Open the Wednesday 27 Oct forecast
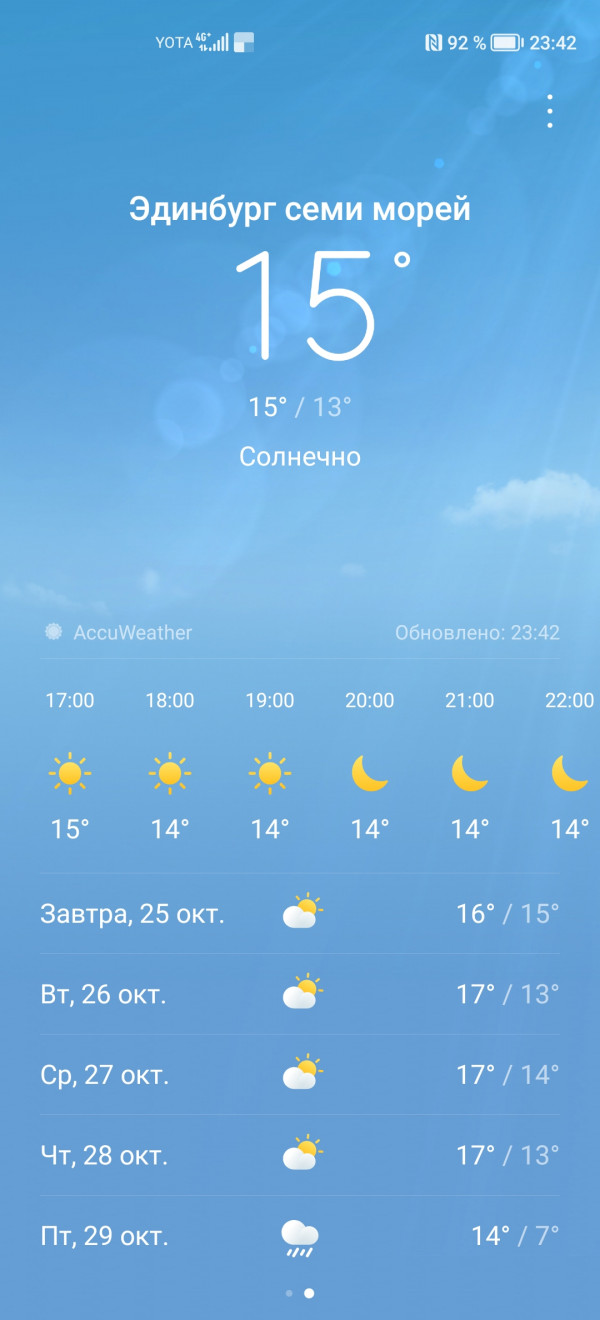Image resolution: width=600 pixels, height=1320 pixels. coord(300,1075)
